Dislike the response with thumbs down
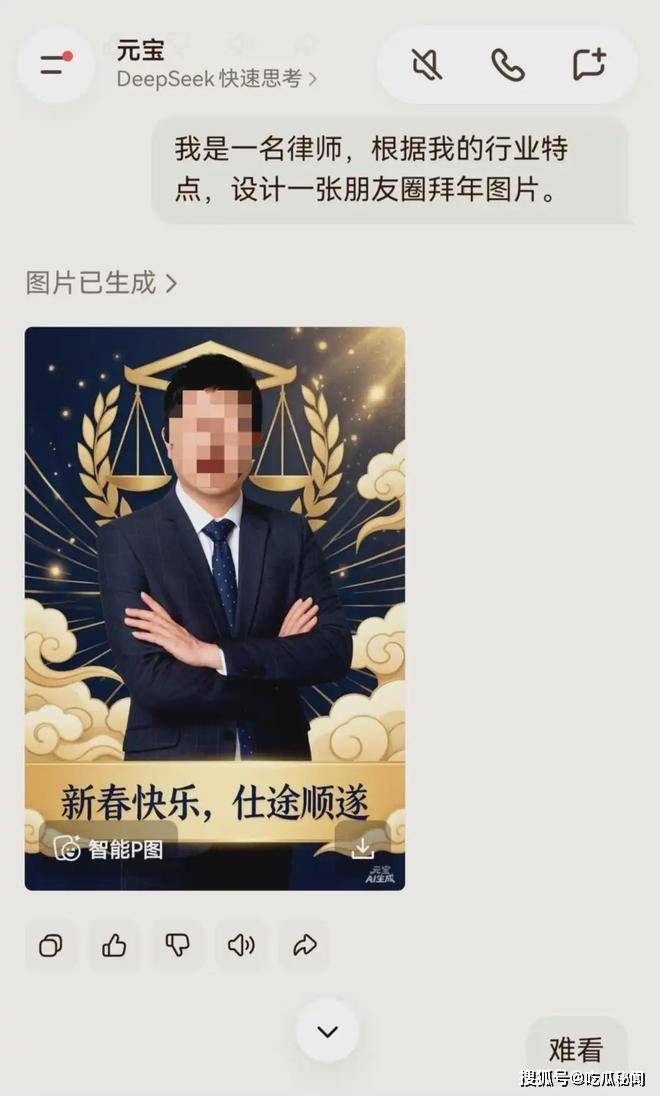This screenshot has height=1096, width=660. (178, 945)
